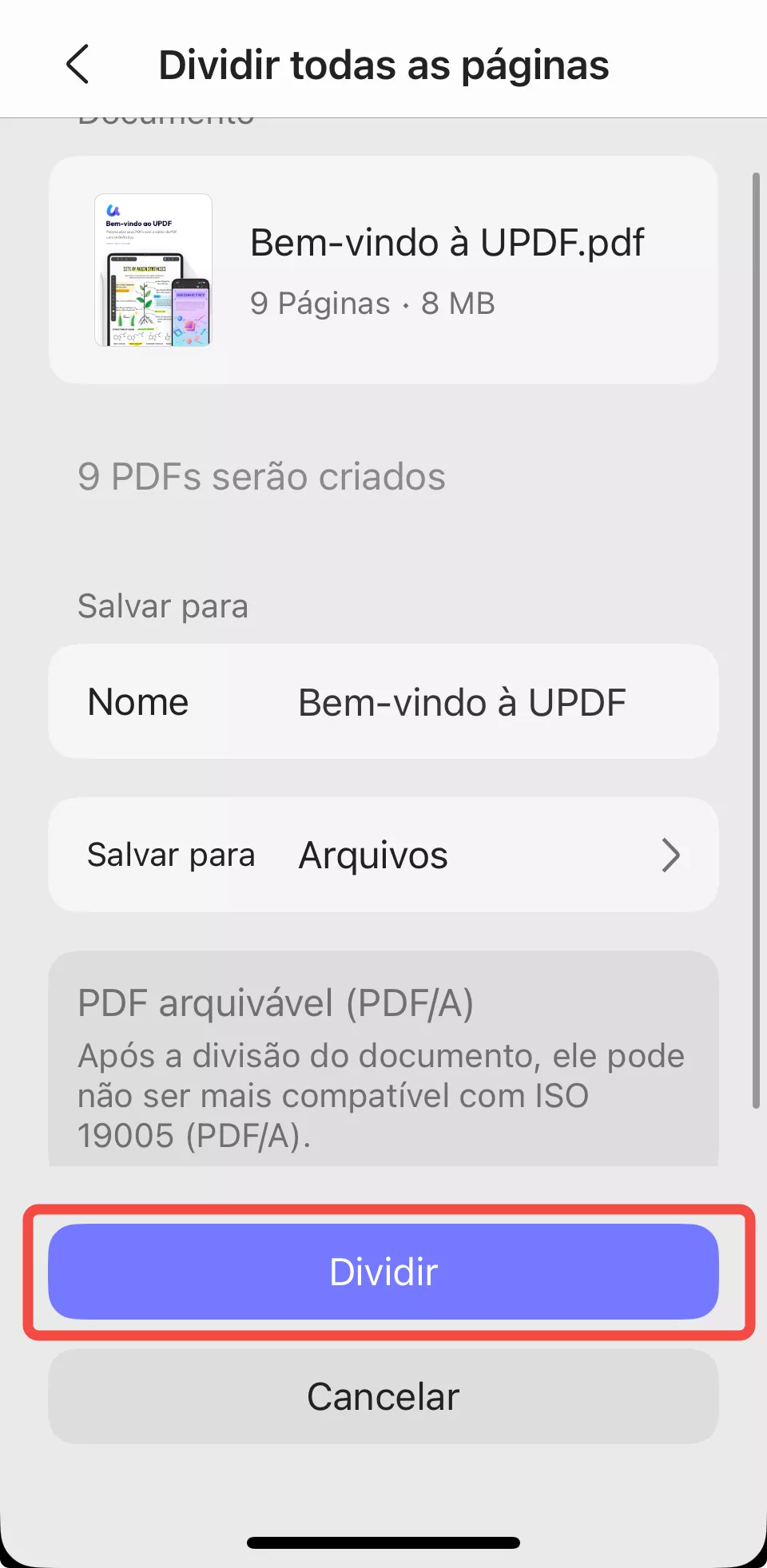
Task: Open Arquivos storage location option
Action: pos(372,854)
